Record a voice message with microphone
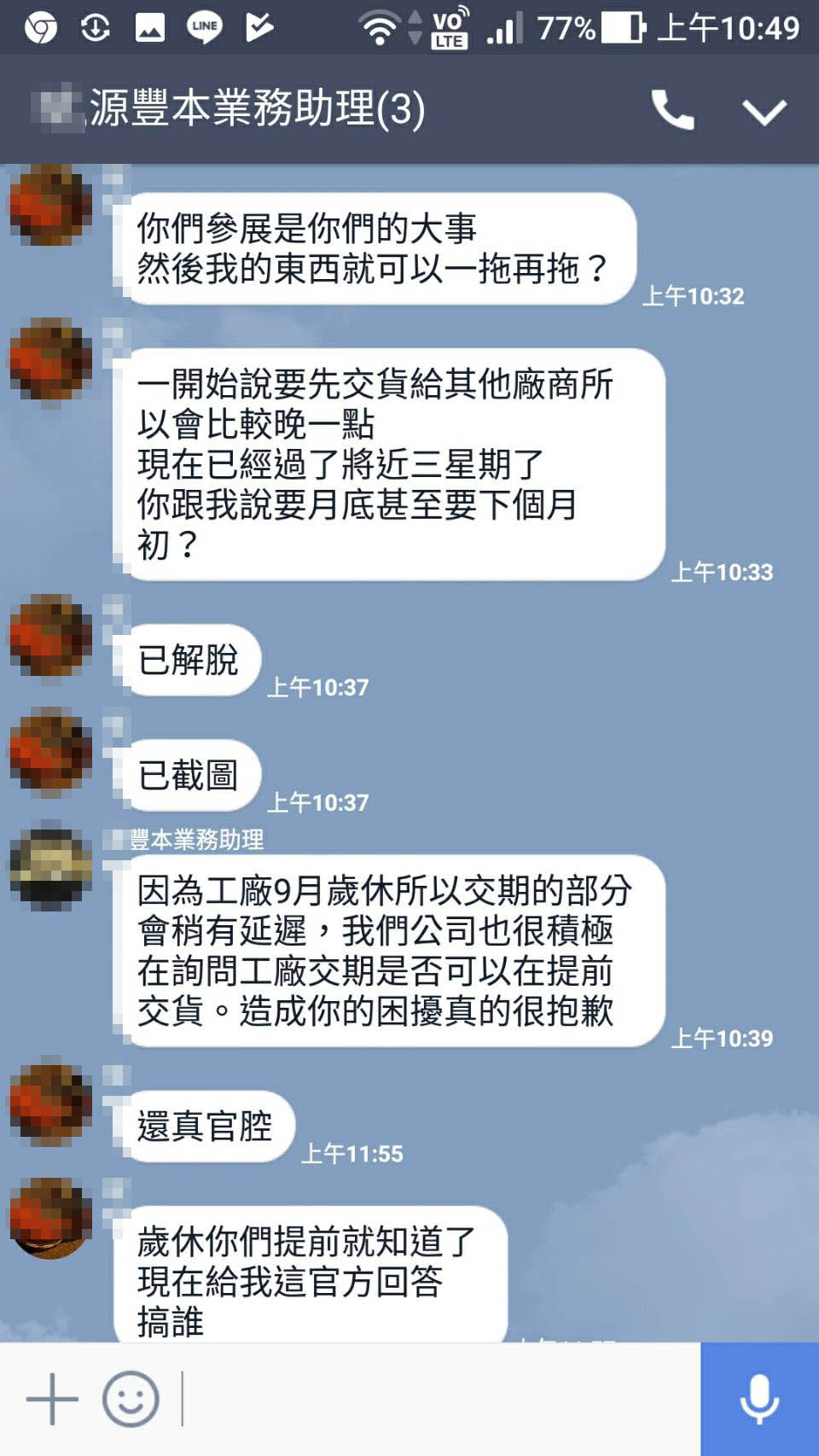 pos(758,1399)
